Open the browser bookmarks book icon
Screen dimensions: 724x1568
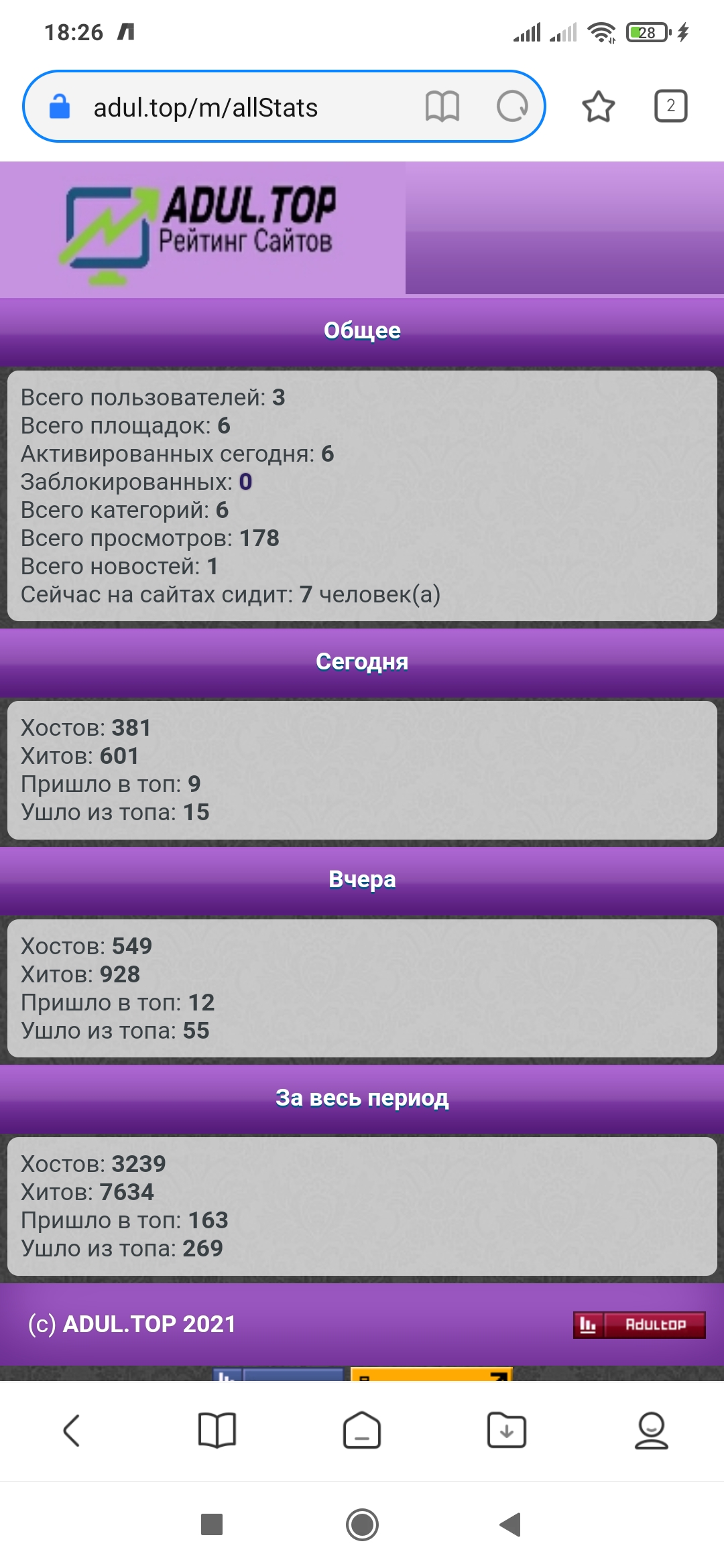(217, 1431)
